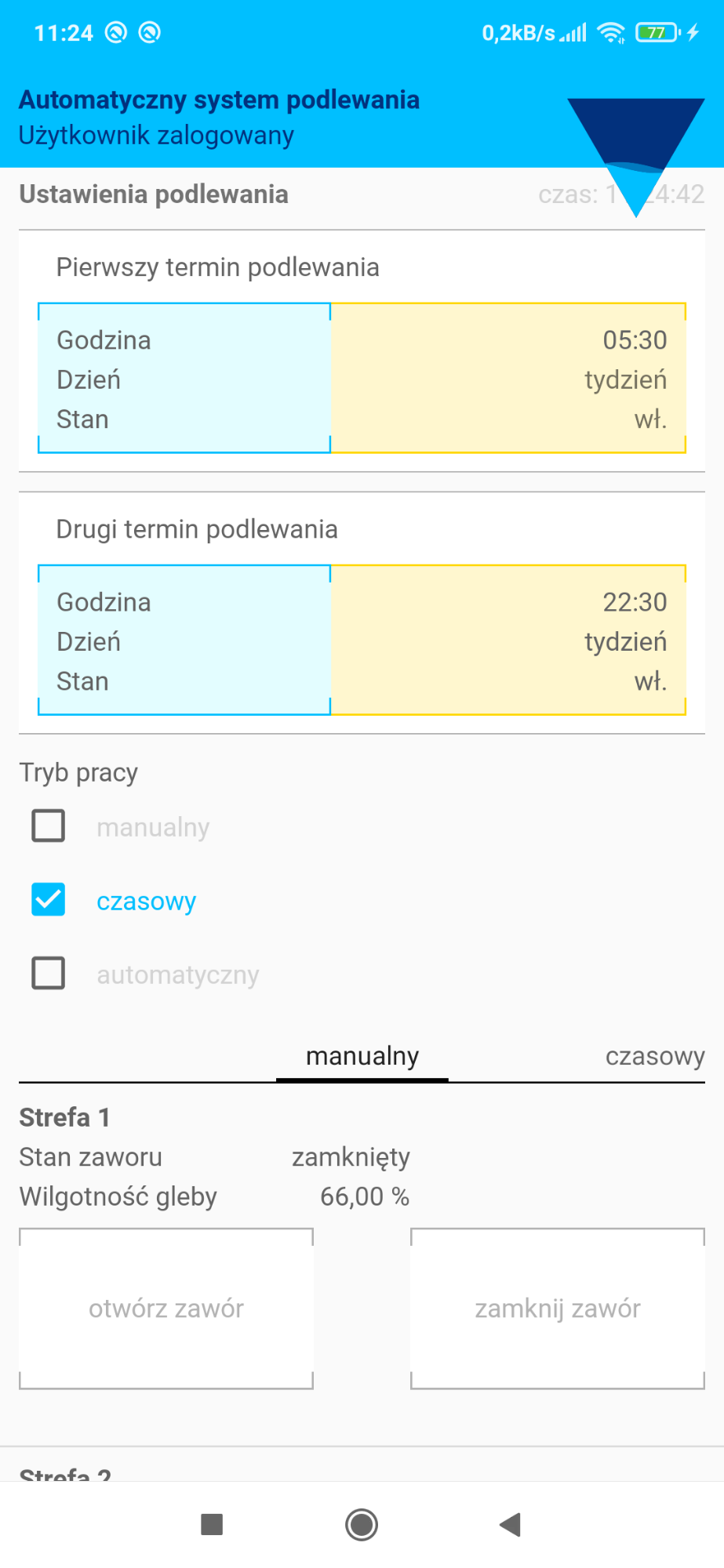Image resolution: width=724 pixels, height=1568 pixels.
Task: Enable the automatyczny work mode checkbox
Action: (x=49, y=974)
